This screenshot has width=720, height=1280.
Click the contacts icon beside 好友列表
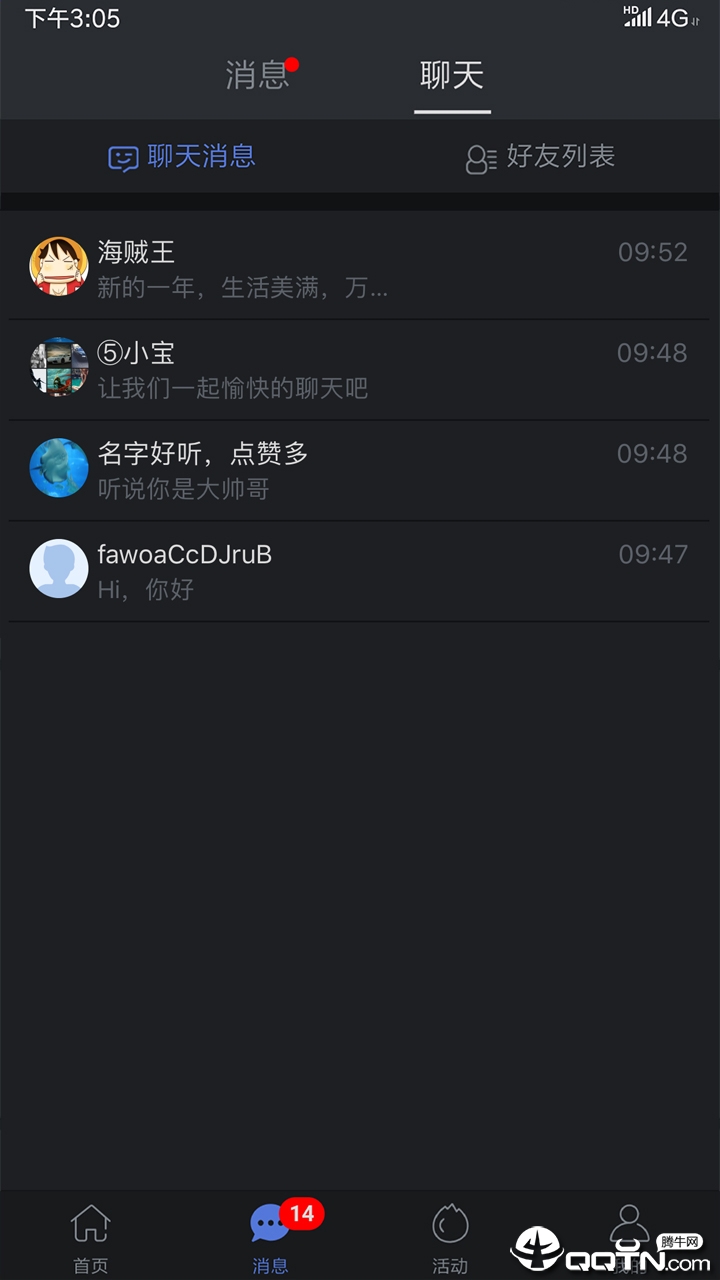point(481,158)
